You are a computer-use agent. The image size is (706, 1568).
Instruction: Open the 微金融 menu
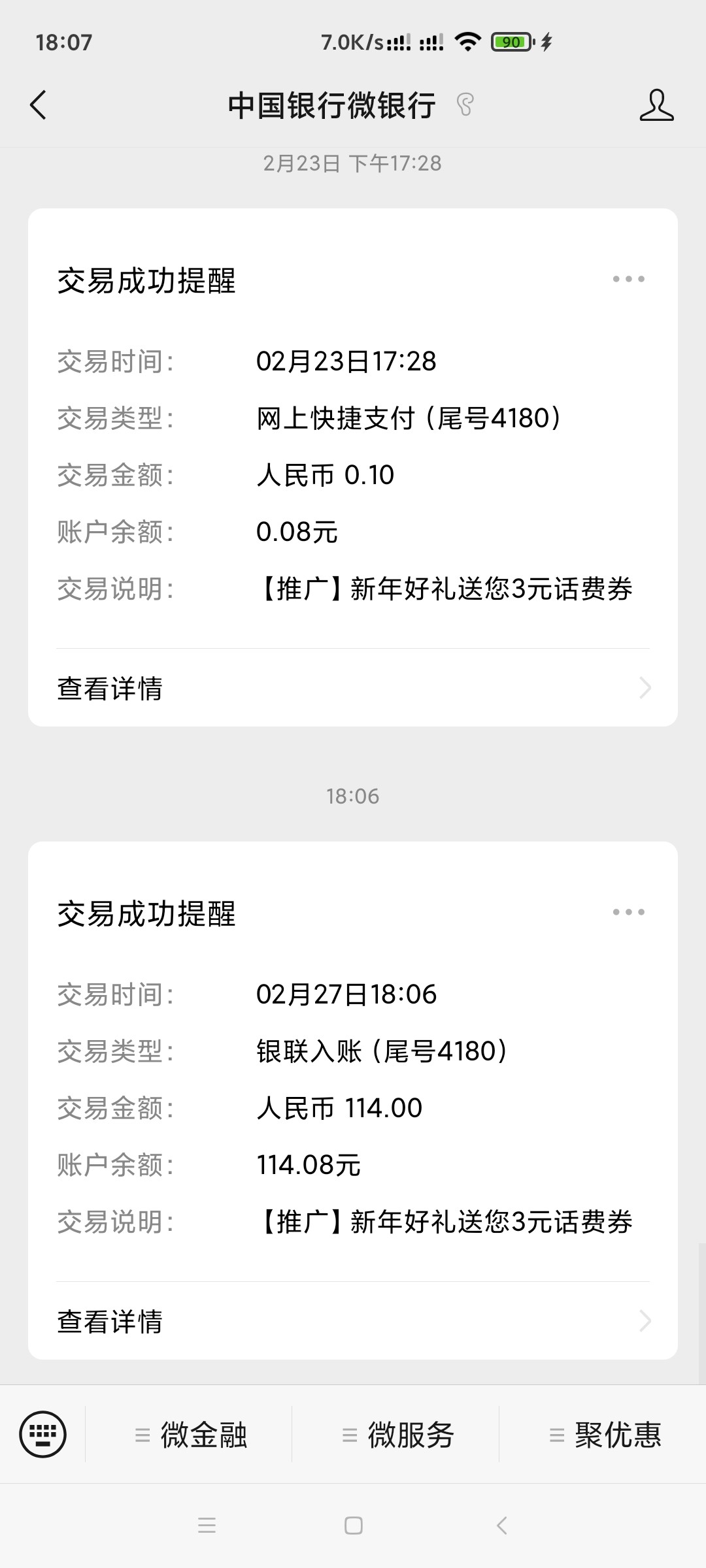[190, 1435]
